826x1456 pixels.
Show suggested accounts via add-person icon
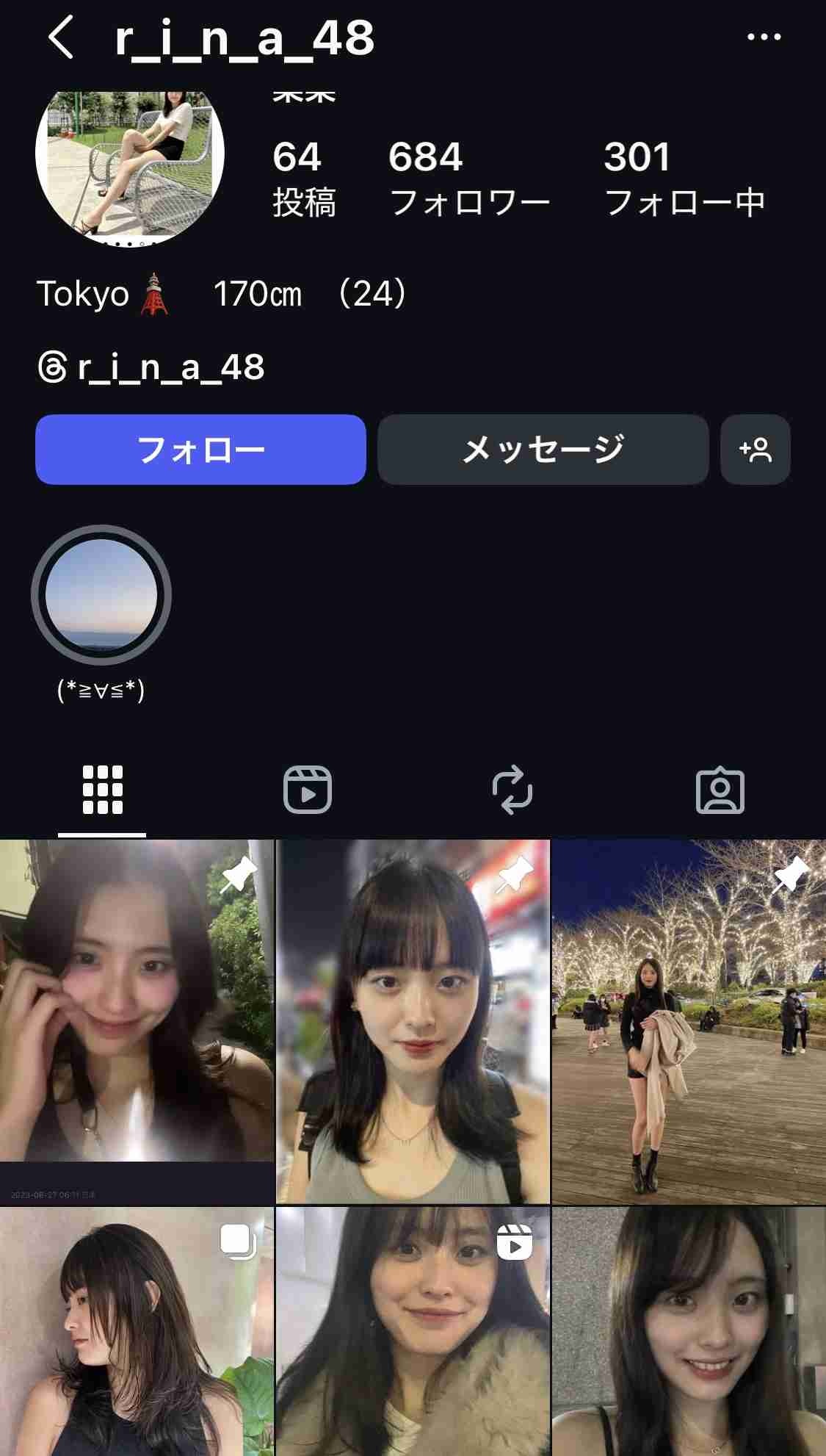coord(755,450)
